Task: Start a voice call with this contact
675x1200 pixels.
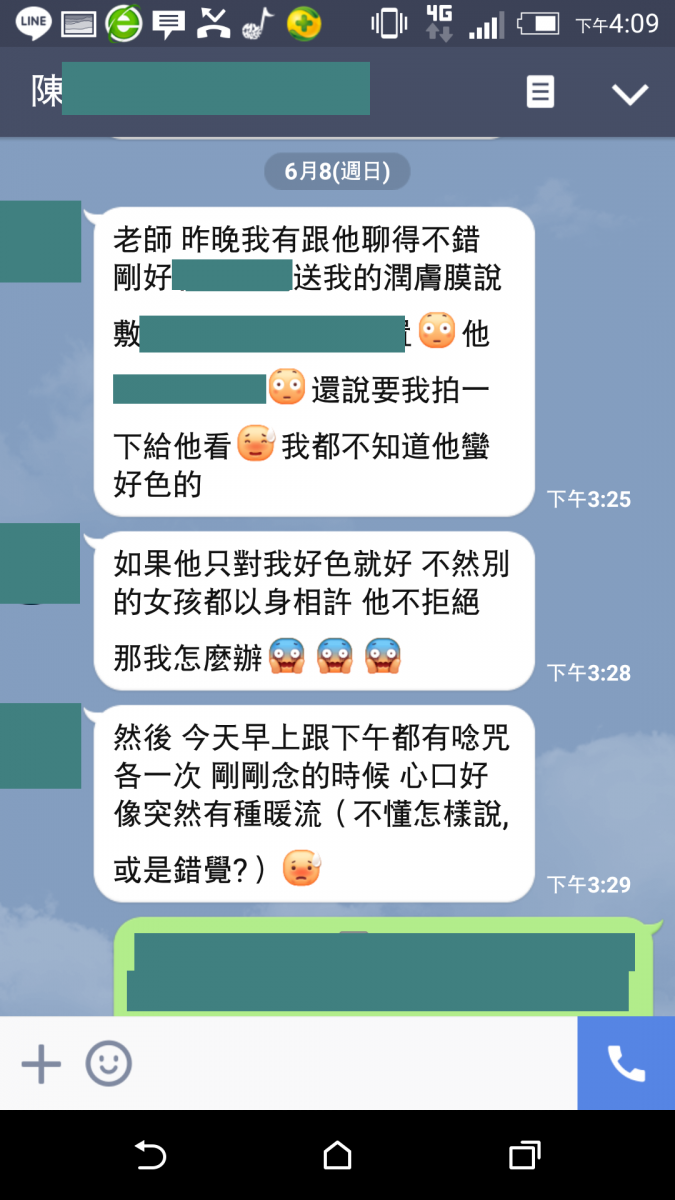Action: [x=626, y=1064]
